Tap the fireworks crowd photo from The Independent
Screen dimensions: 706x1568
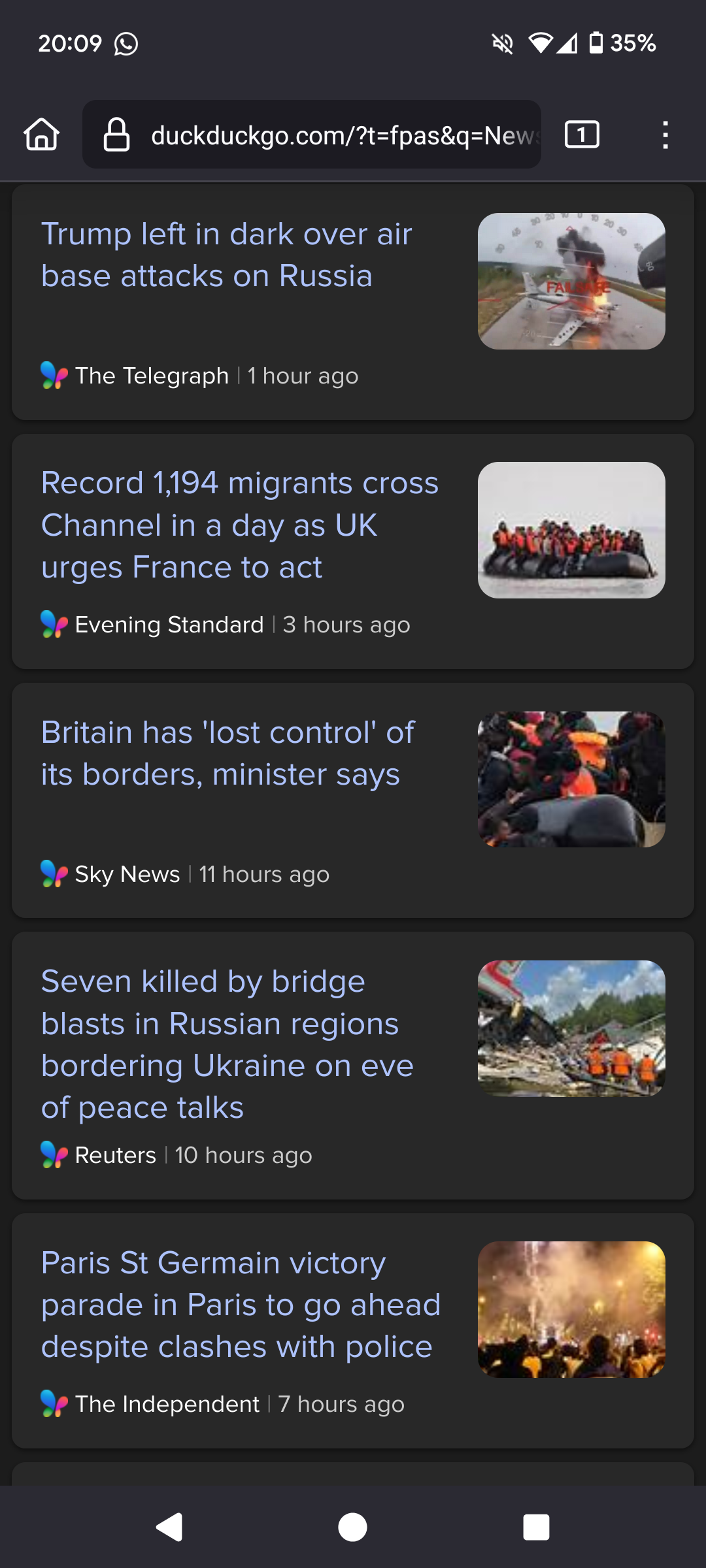click(x=571, y=1309)
